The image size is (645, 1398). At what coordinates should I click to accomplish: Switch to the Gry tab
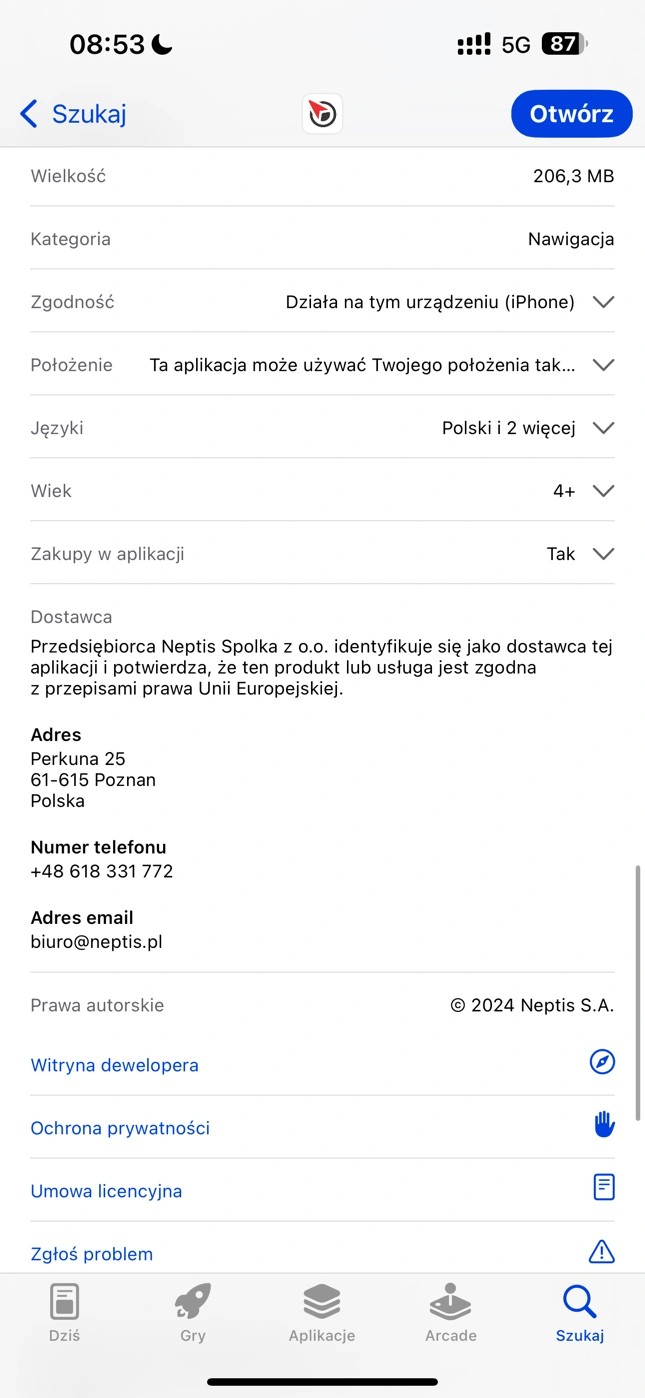coord(193,1313)
